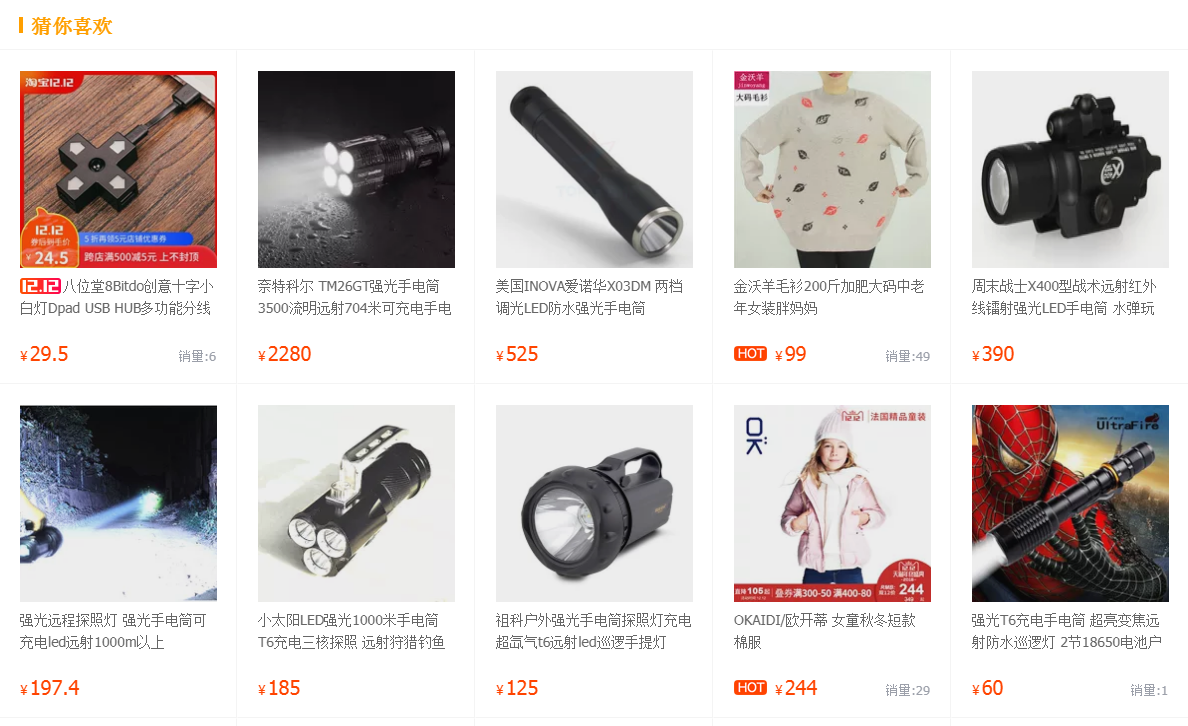Open the 强光远程探照灯 ¥197.4 product
The width and height of the screenshot is (1188, 726).
tap(118, 503)
